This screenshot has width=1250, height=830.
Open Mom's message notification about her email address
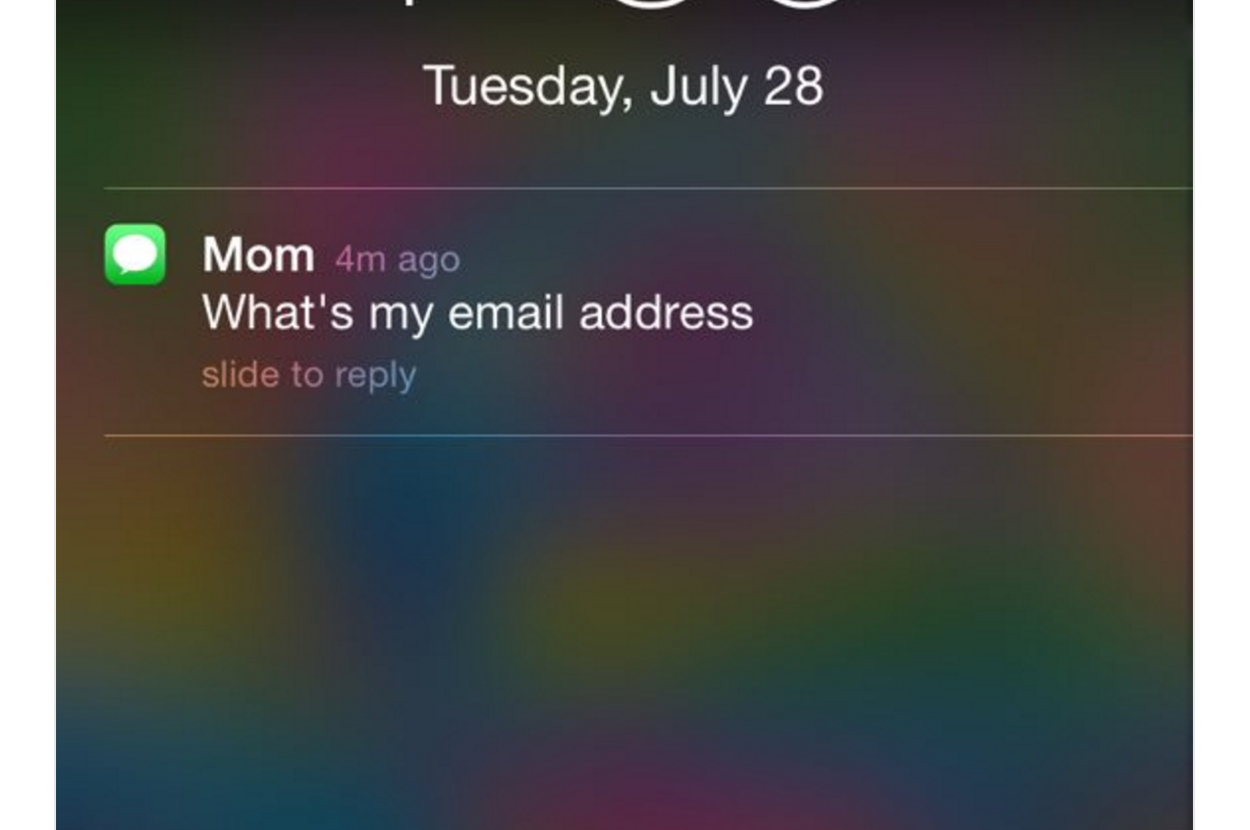pos(477,312)
